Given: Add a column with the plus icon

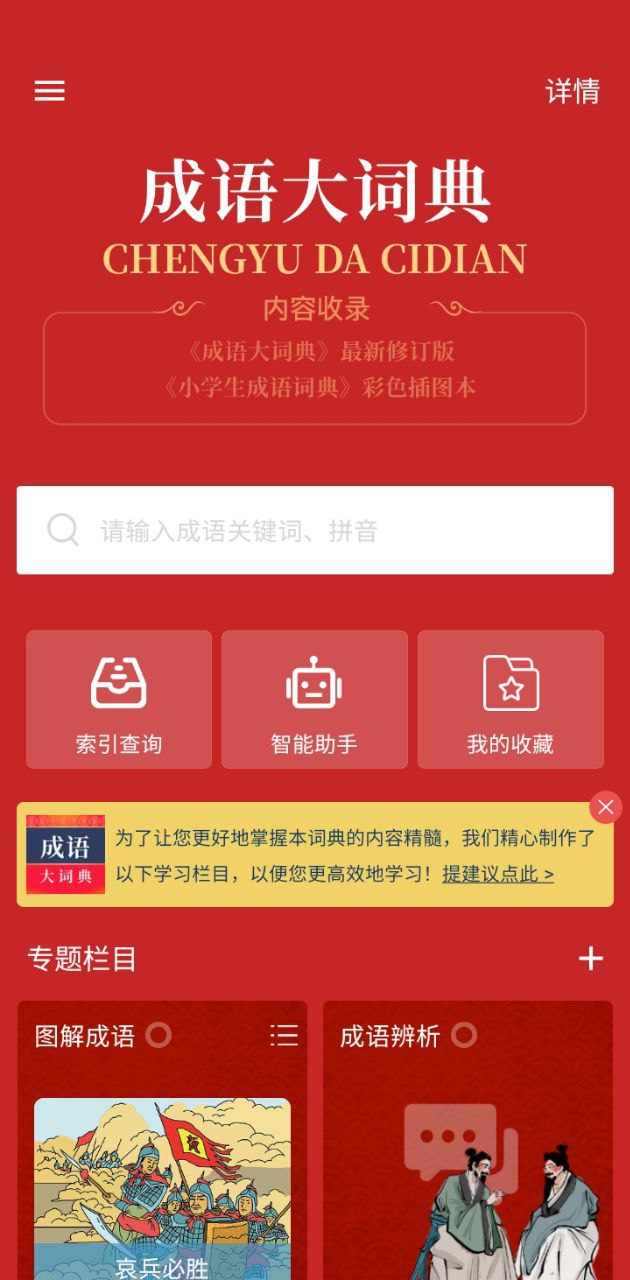Looking at the screenshot, I should pyautogui.click(x=591, y=958).
